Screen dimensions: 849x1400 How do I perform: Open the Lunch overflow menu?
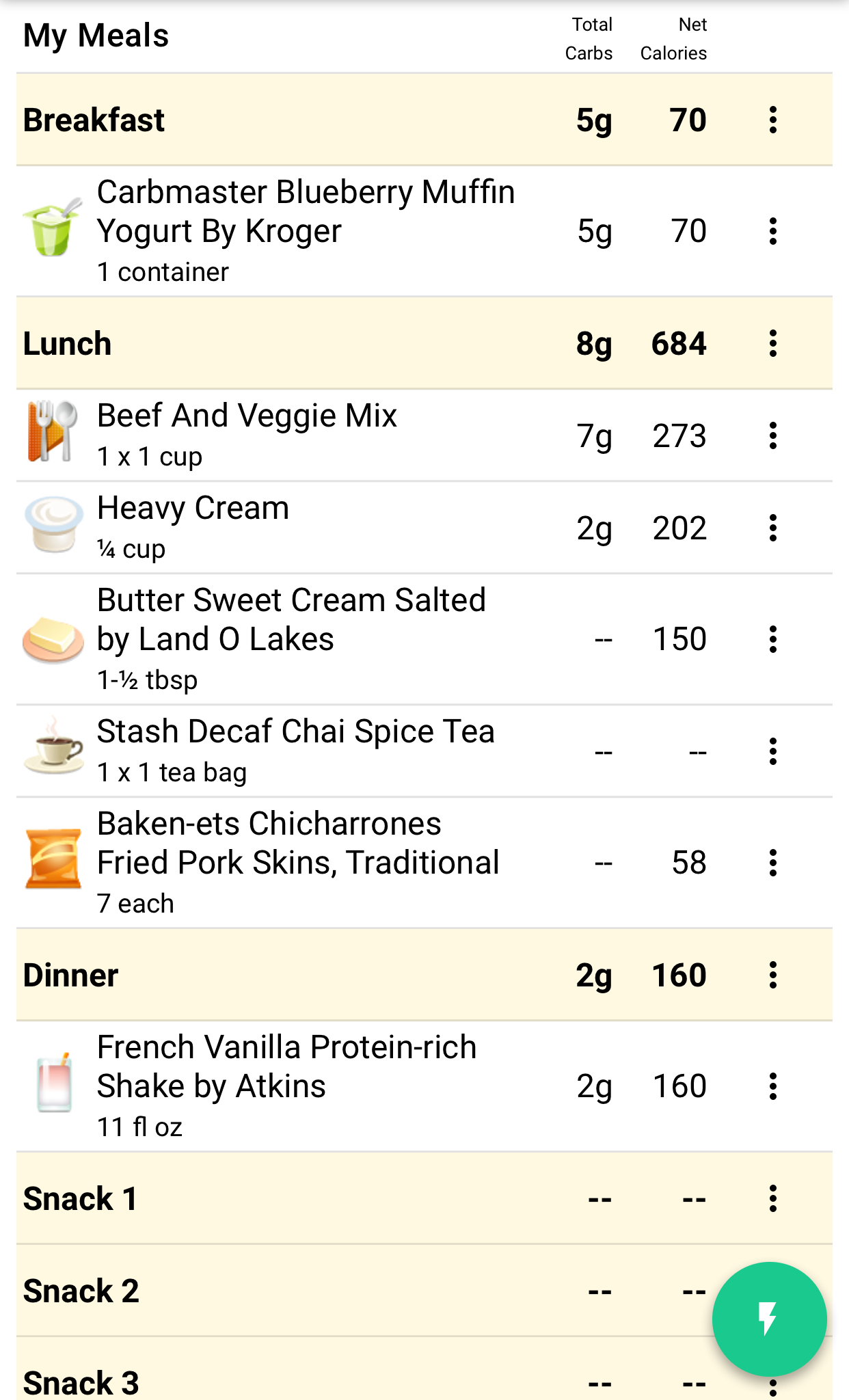773,343
